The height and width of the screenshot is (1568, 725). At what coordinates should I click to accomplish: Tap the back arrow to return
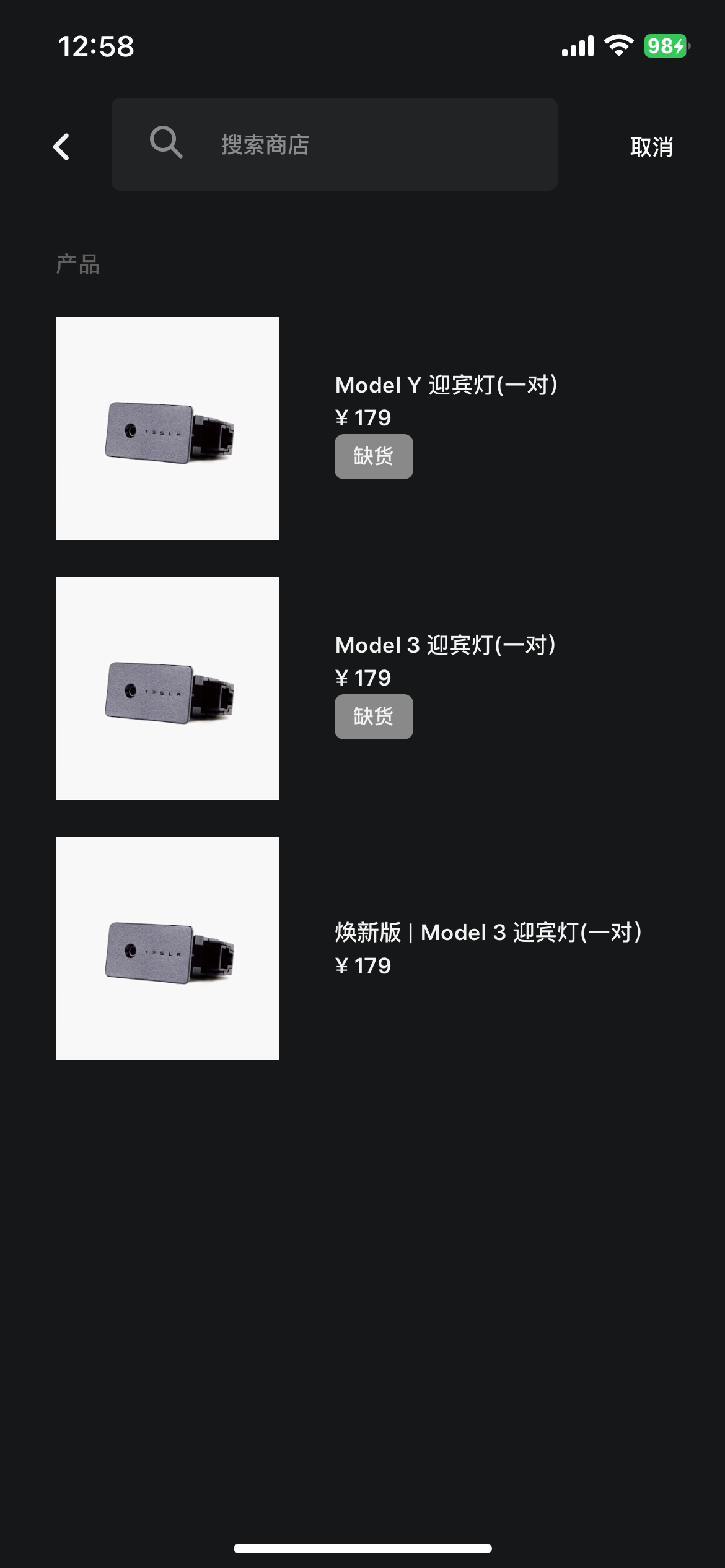point(61,147)
